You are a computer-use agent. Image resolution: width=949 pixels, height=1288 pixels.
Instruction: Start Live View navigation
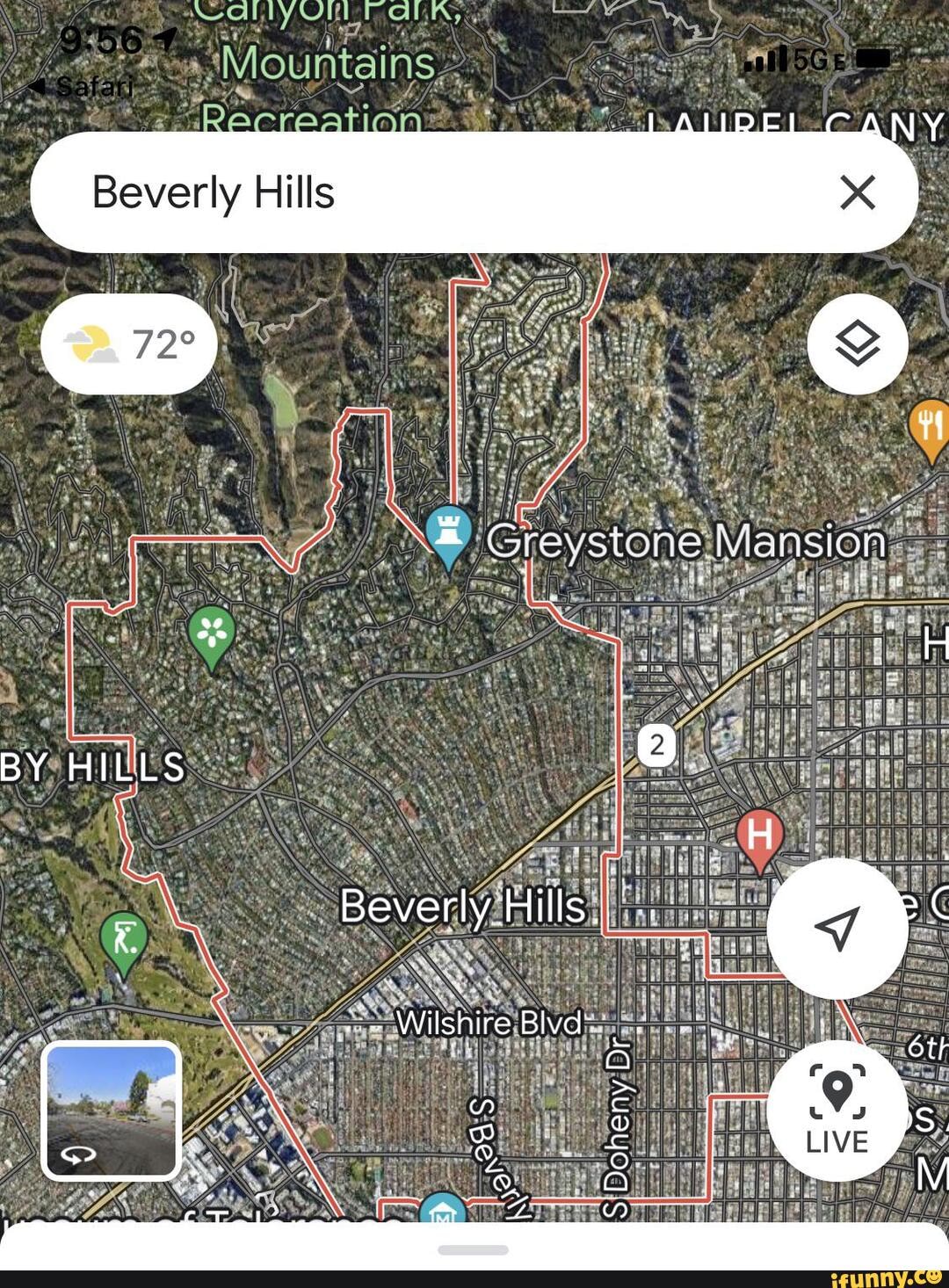tap(837, 1111)
